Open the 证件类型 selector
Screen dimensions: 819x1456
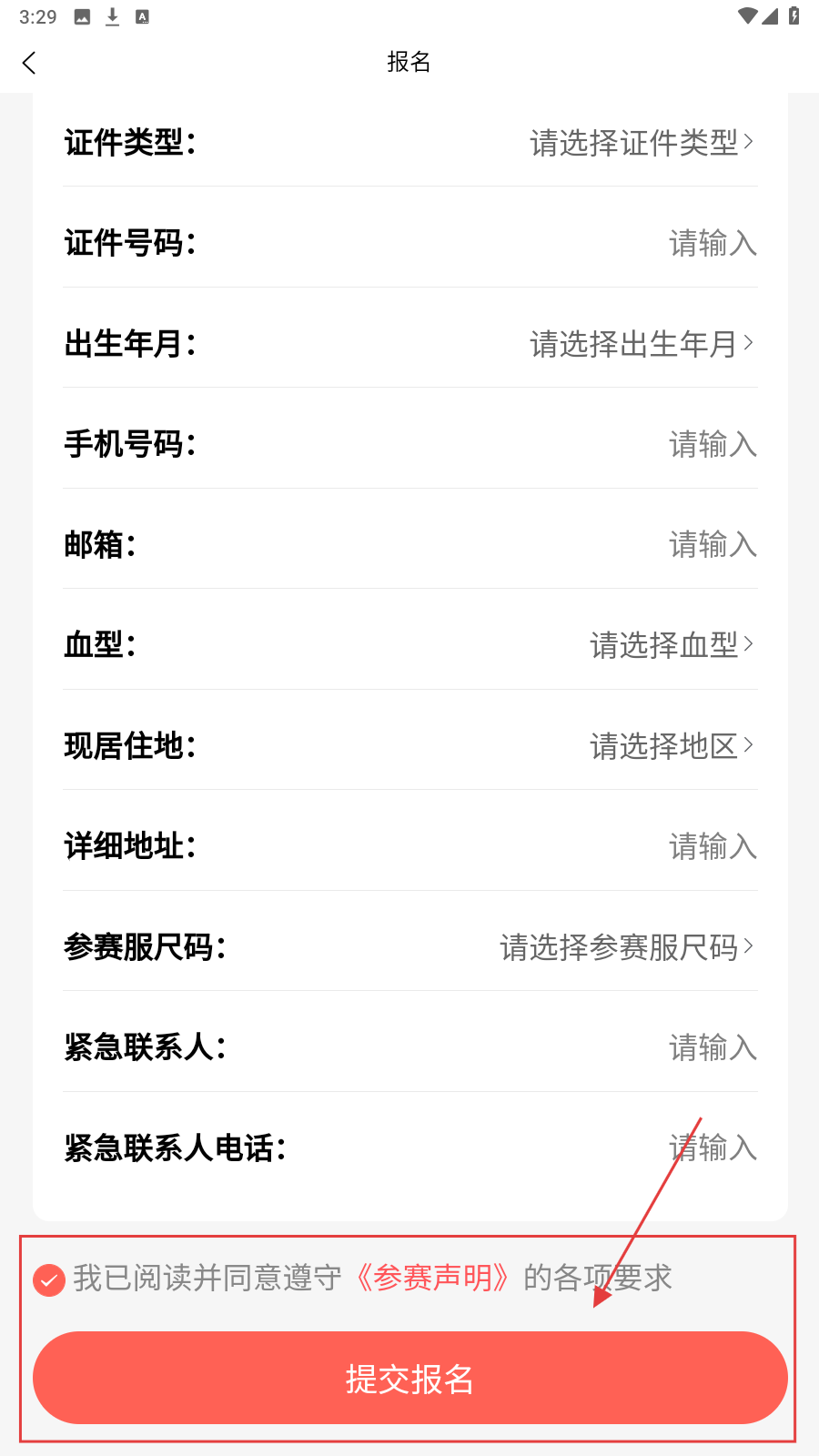641,143
